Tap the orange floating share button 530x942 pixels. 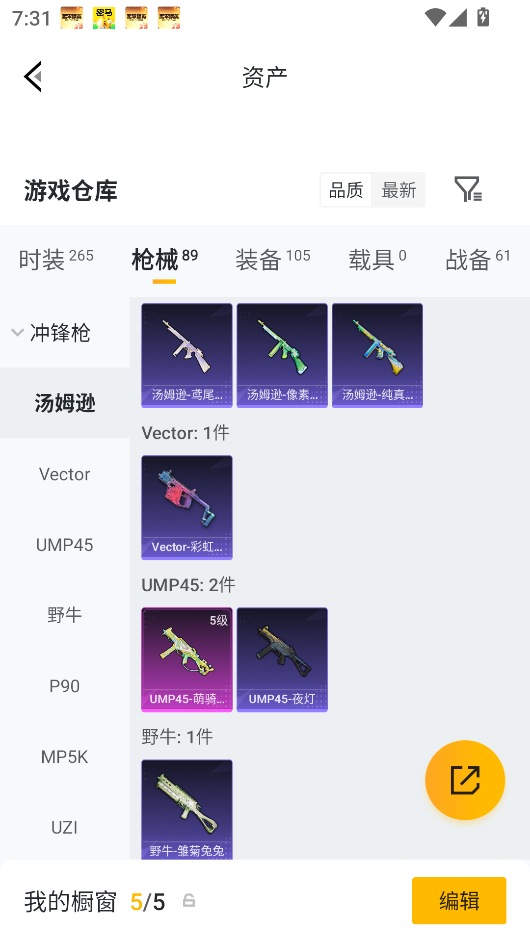465,780
